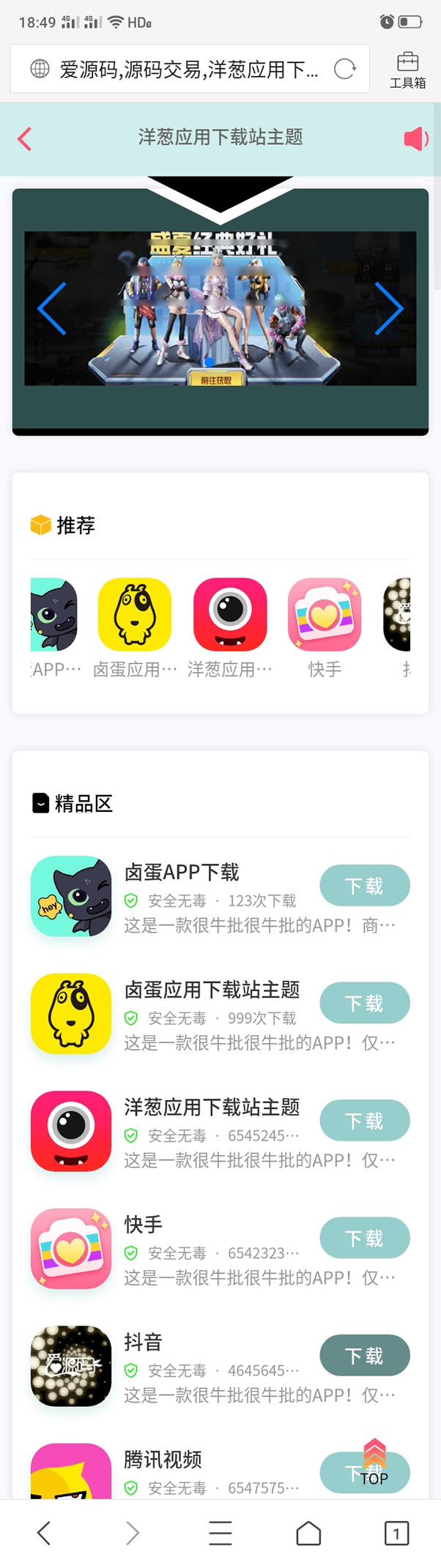This screenshot has width=441, height=1568.
Task: Jump to top with TOP button
Action: [x=374, y=1463]
